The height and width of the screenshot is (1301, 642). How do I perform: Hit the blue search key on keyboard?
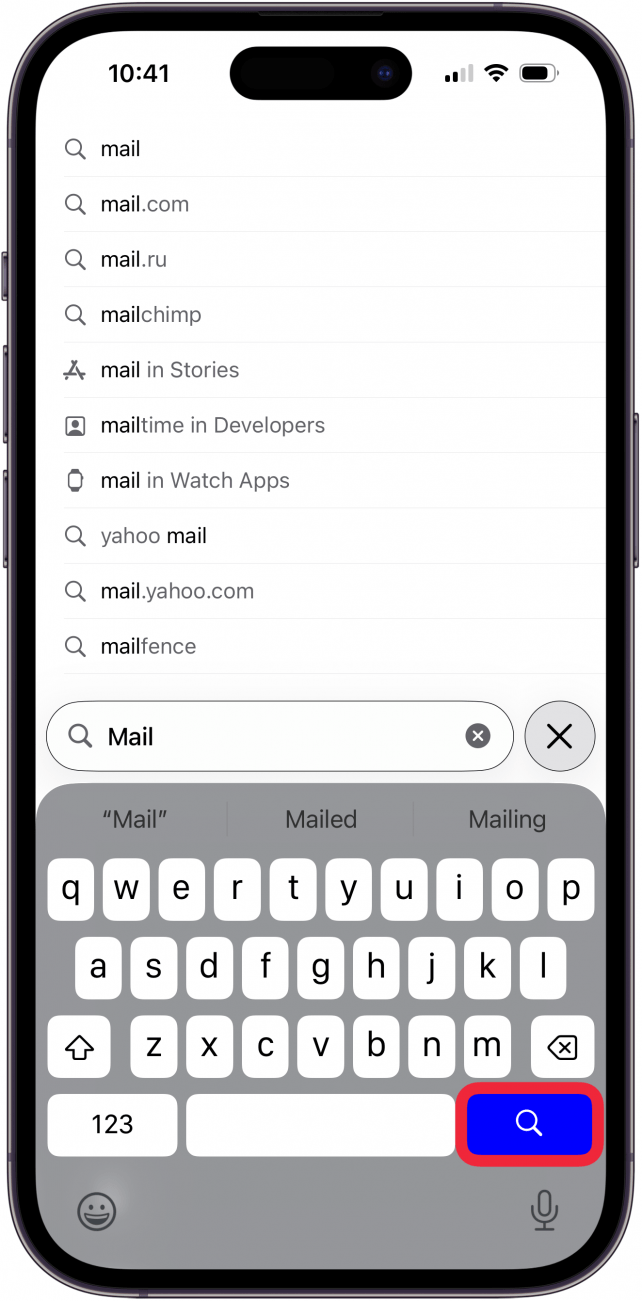(x=529, y=1124)
